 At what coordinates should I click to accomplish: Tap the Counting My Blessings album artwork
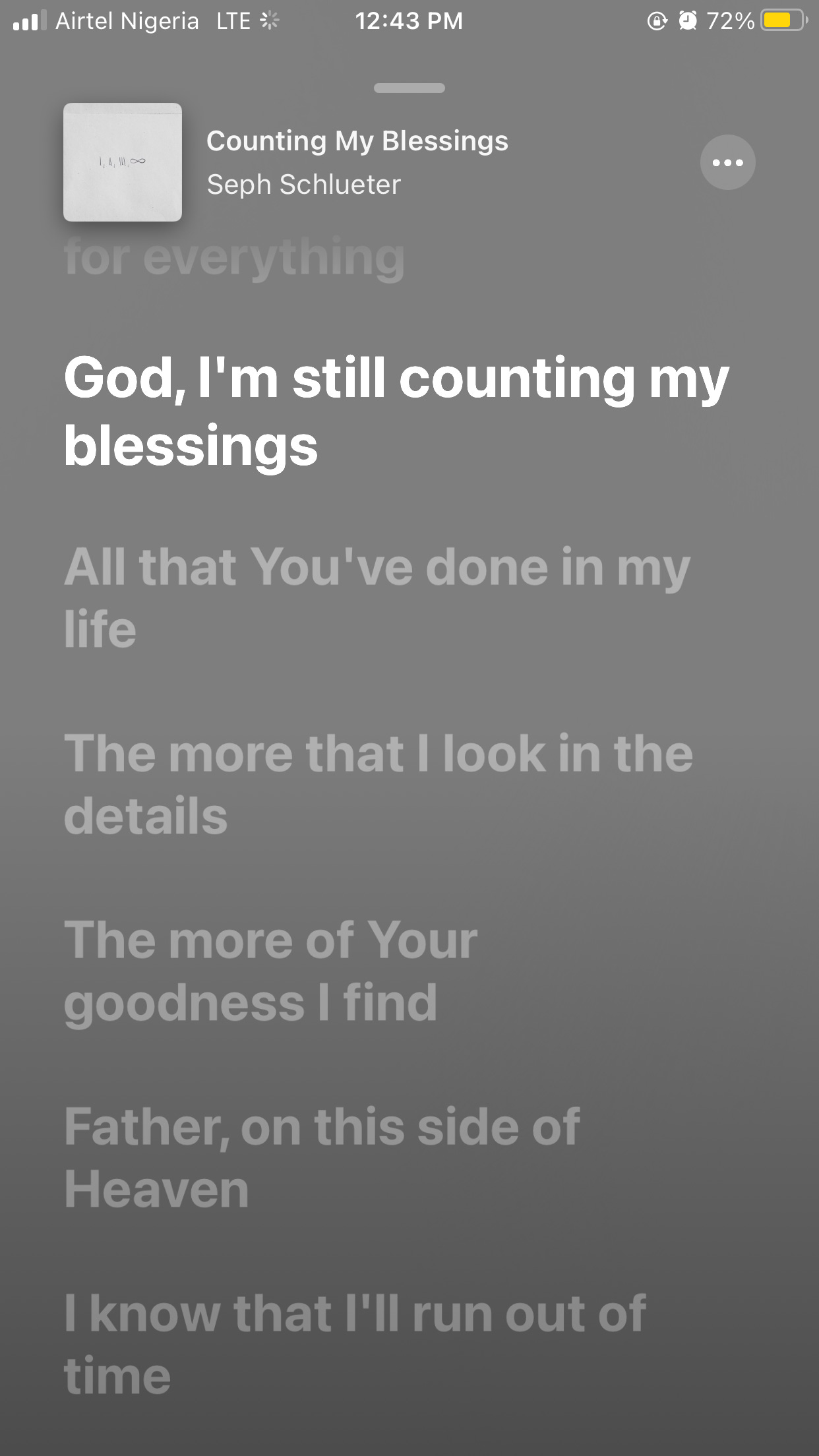(123, 162)
